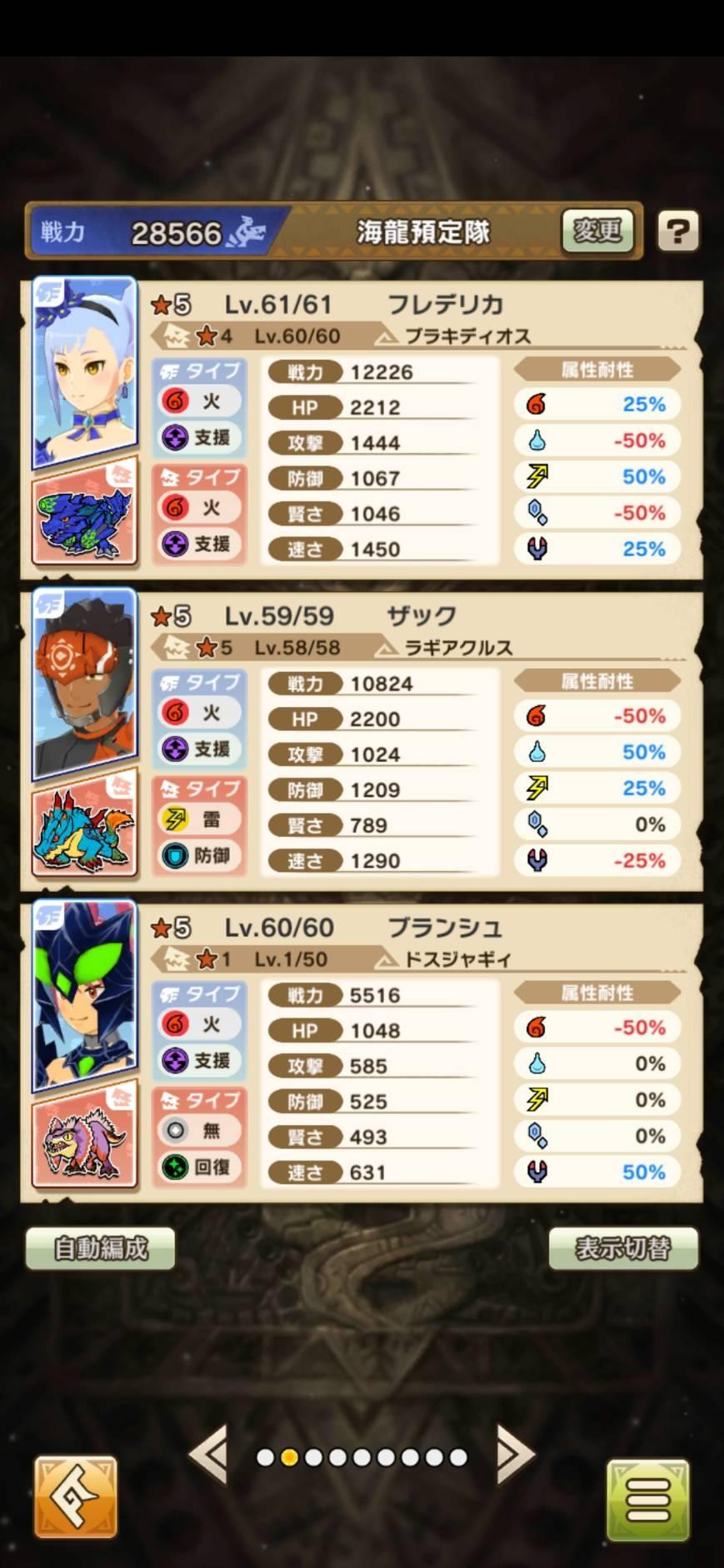Image resolution: width=724 pixels, height=1568 pixels.
Task: Tap the 変更 button to rename the party
Action: [x=597, y=231]
